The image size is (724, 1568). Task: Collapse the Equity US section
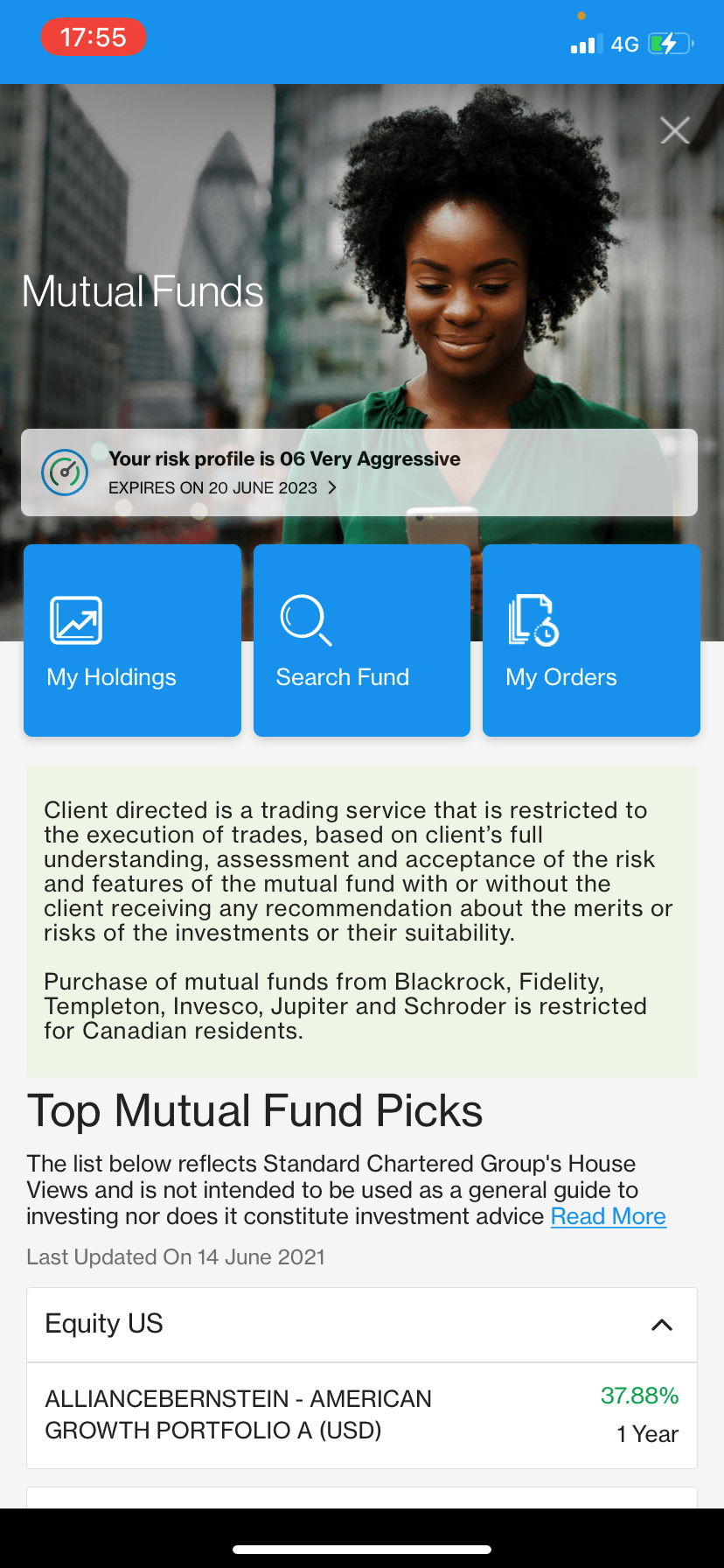[662, 1325]
